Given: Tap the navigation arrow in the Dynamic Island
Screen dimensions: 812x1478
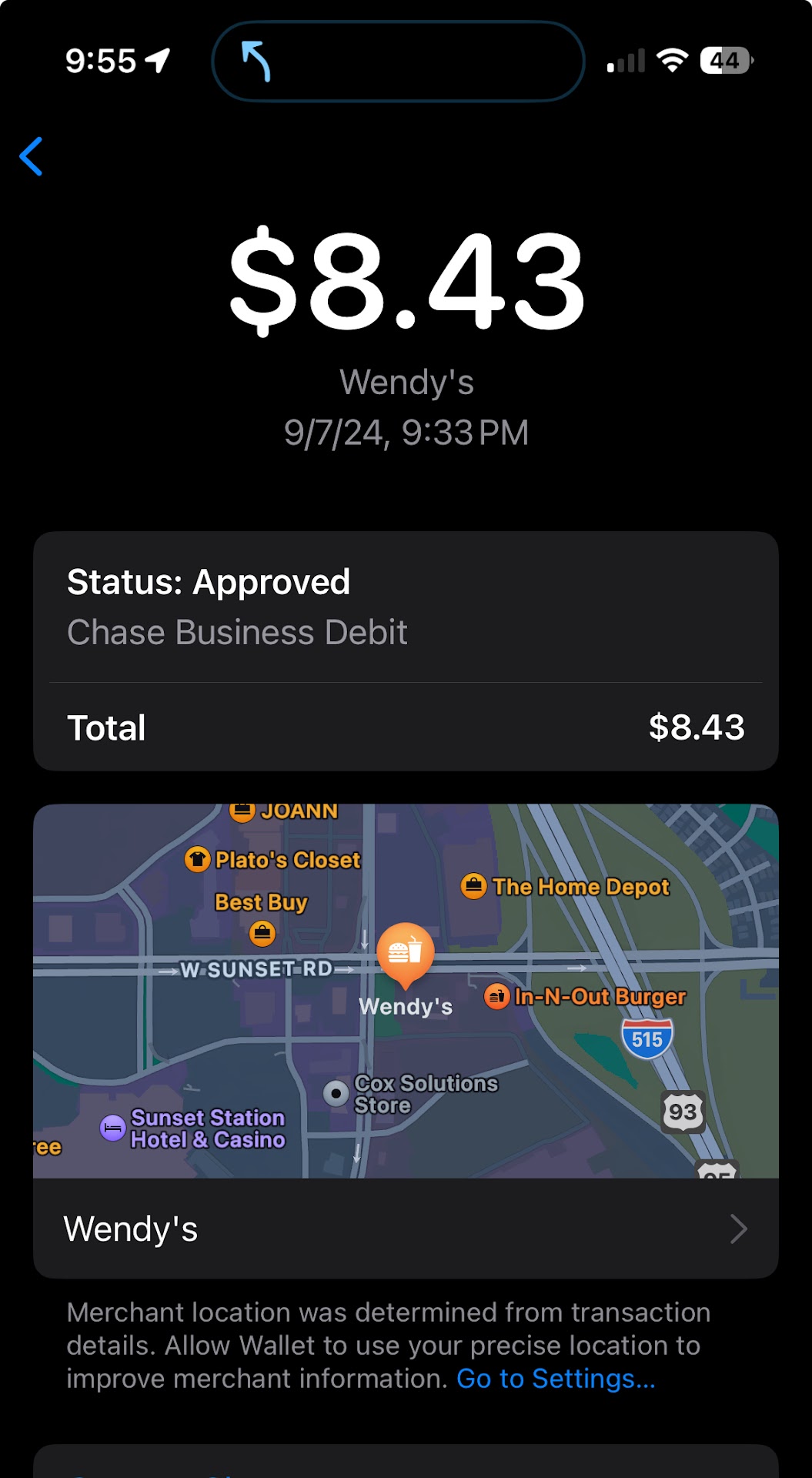Looking at the screenshot, I should pos(256,61).
